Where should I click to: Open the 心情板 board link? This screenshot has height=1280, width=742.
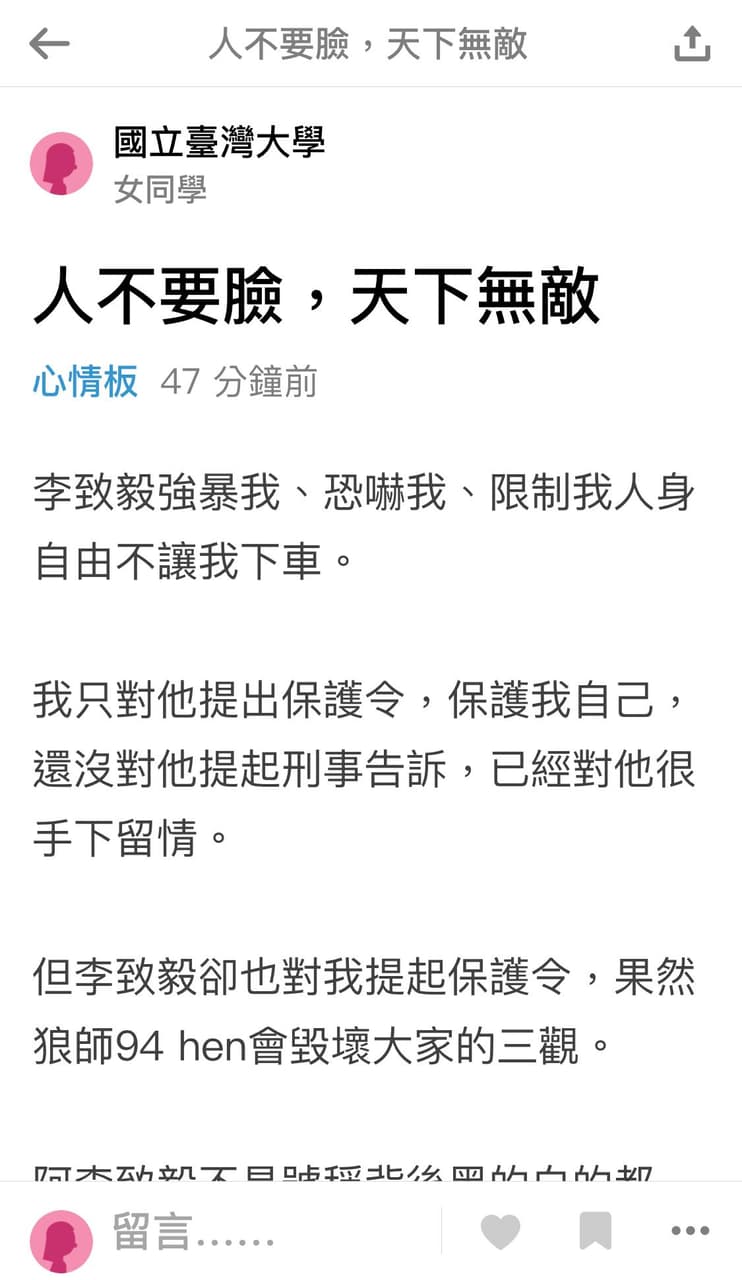tap(85, 381)
